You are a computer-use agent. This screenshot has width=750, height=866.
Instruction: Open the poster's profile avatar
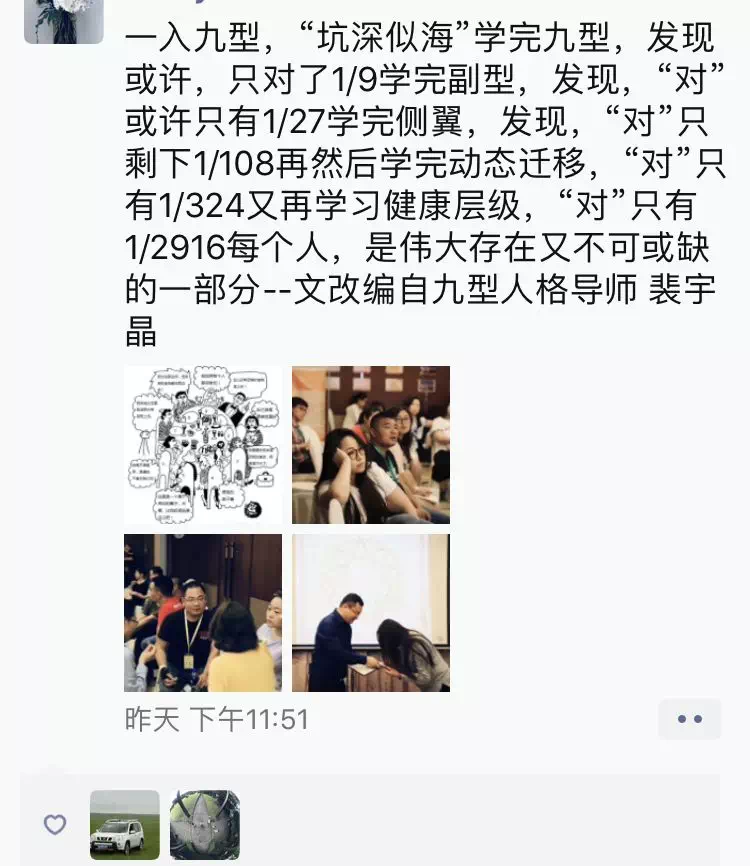pos(63,20)
